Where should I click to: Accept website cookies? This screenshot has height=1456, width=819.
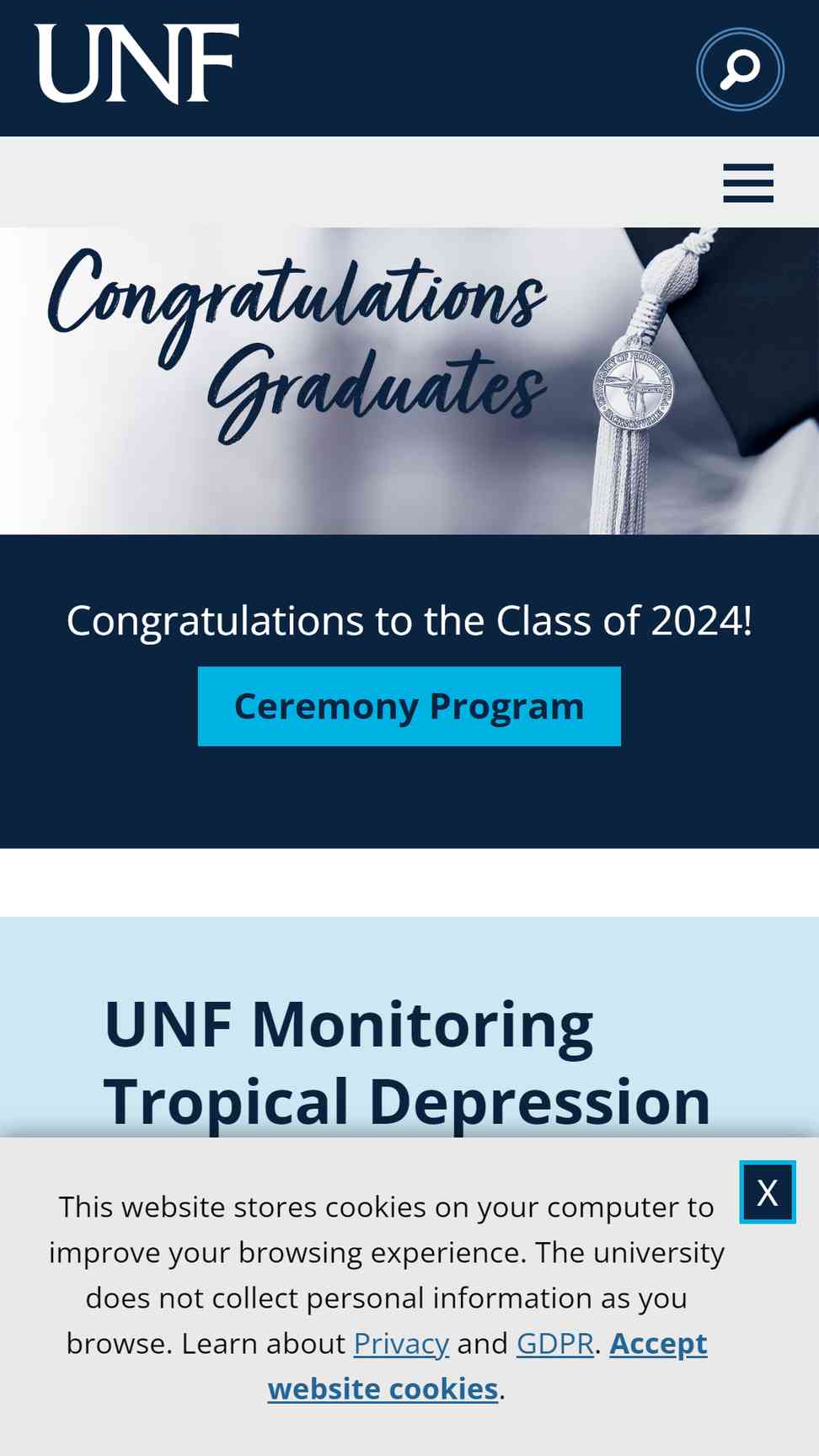(488, 1366)
